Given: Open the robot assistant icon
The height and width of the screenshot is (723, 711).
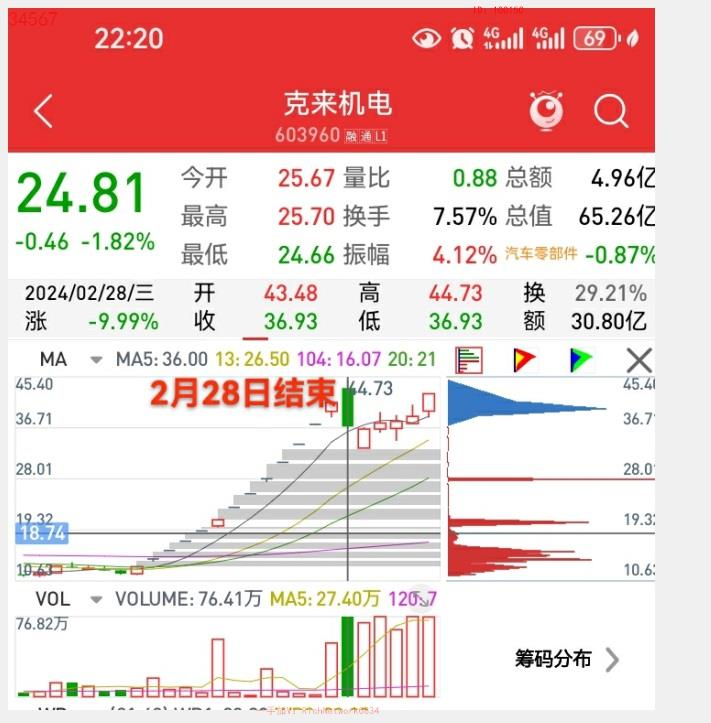Looking at the screenshot, I should click(x=546, y=110).
